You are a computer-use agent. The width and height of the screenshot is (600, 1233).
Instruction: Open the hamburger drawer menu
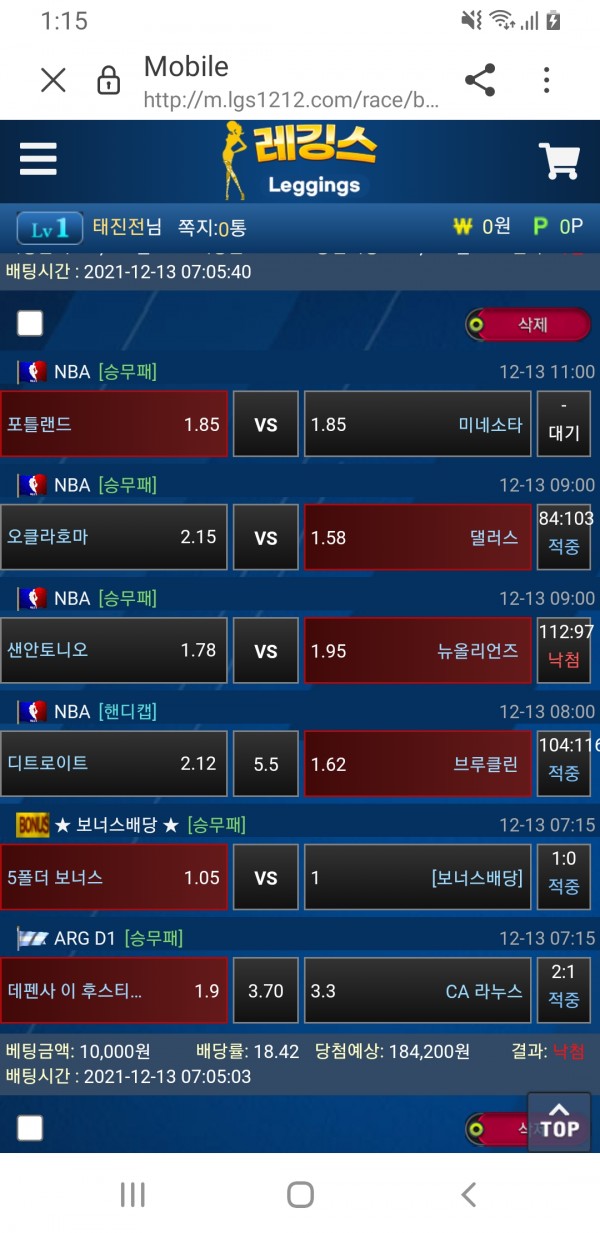pyautogui.click(x=38, y=159)
